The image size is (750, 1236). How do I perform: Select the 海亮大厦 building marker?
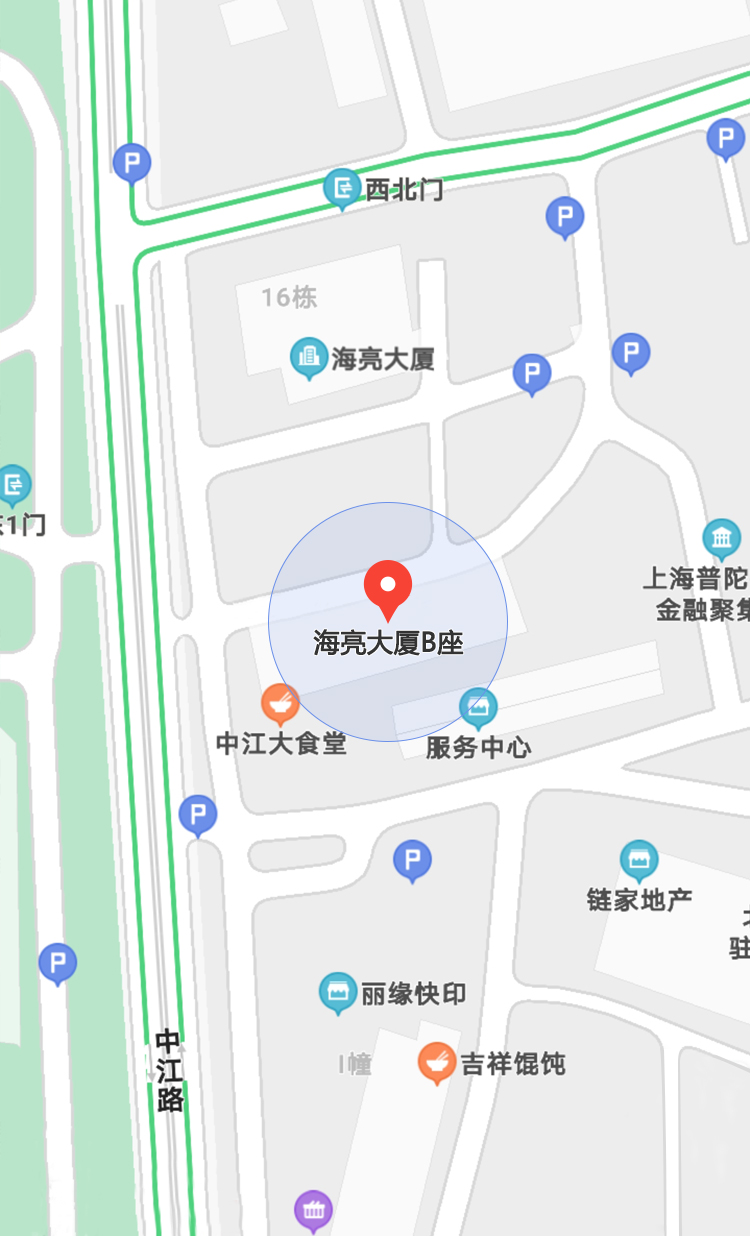[x=309, y=358]
